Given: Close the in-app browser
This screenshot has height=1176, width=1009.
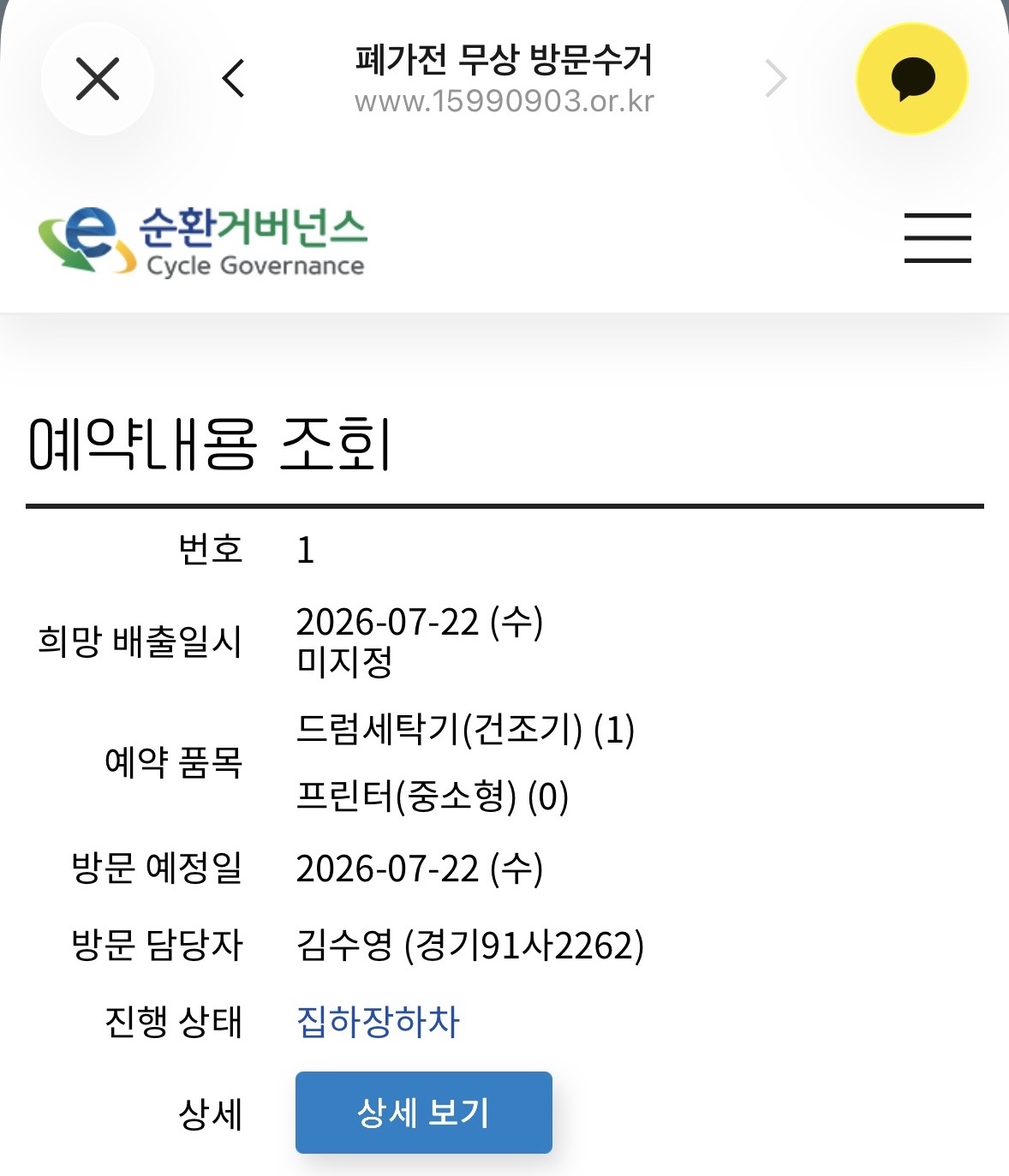Looking at the screenshot, I should [98, 80].
